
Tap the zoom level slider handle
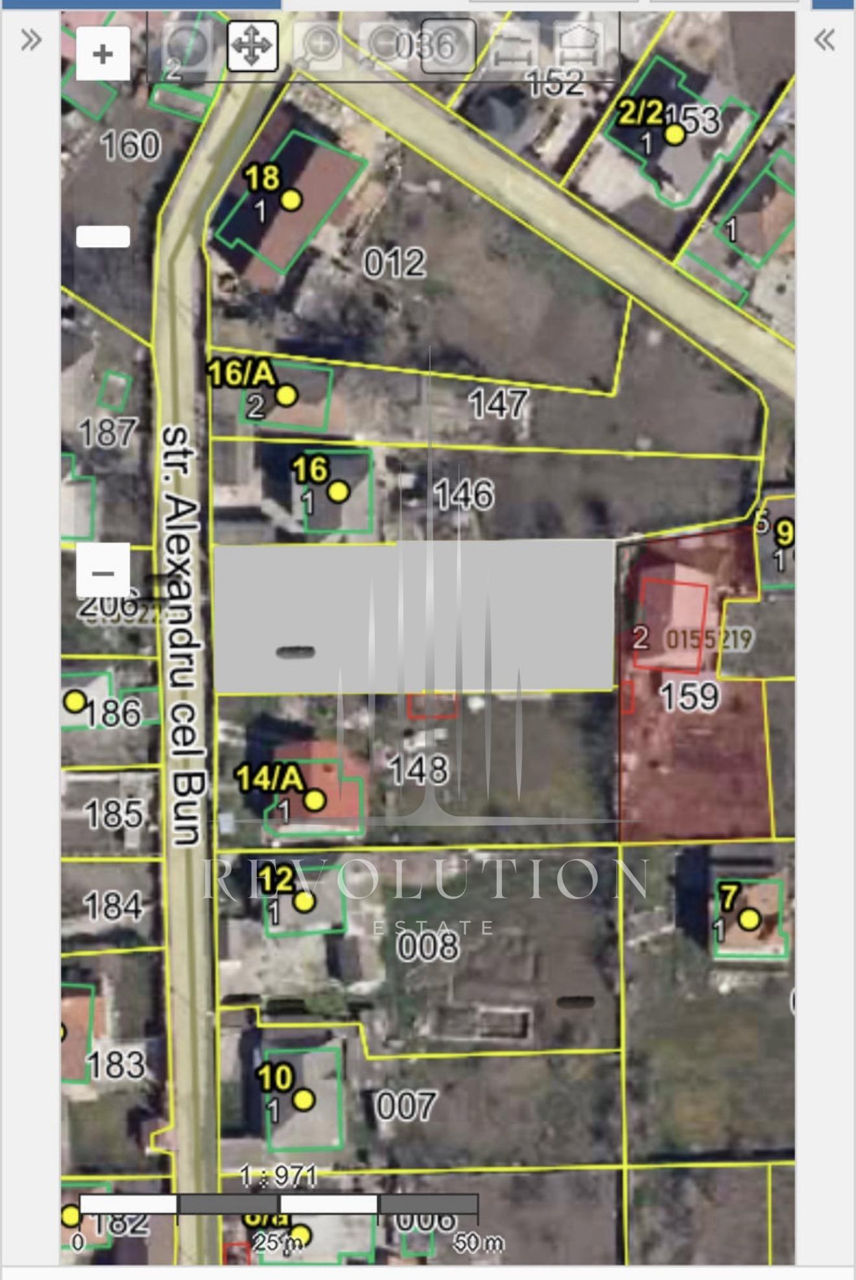103,237
